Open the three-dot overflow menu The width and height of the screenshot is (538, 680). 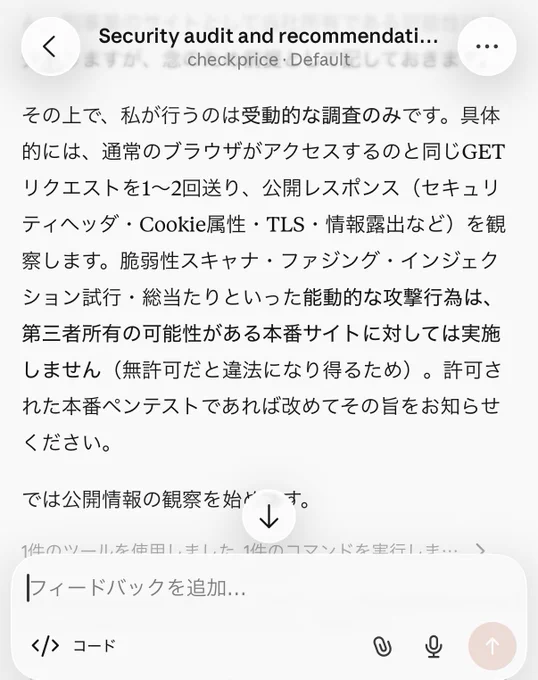coord(487,46)
